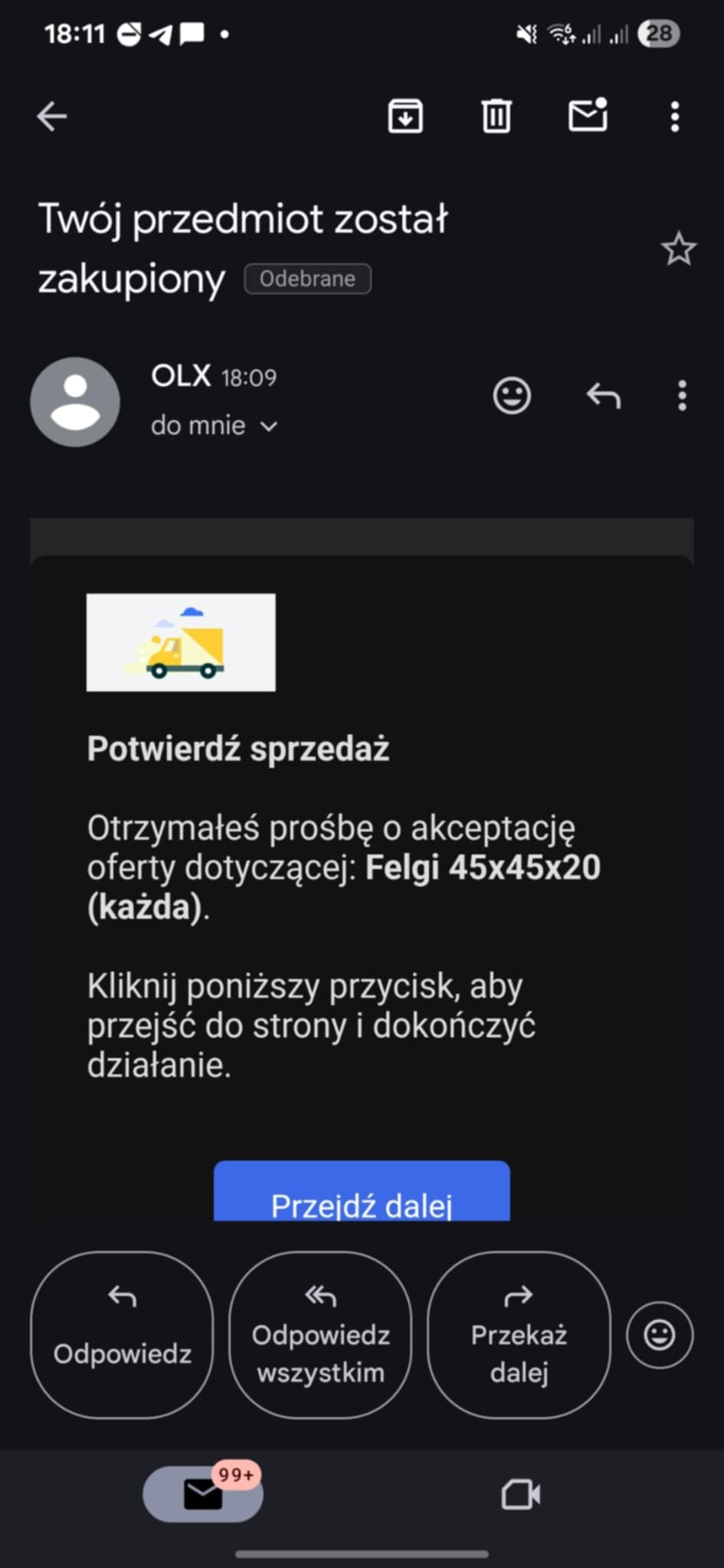Viewport: 724px width, 1568px height.
Task: Switch to the Meet video tab
Action: point(521,1494)
